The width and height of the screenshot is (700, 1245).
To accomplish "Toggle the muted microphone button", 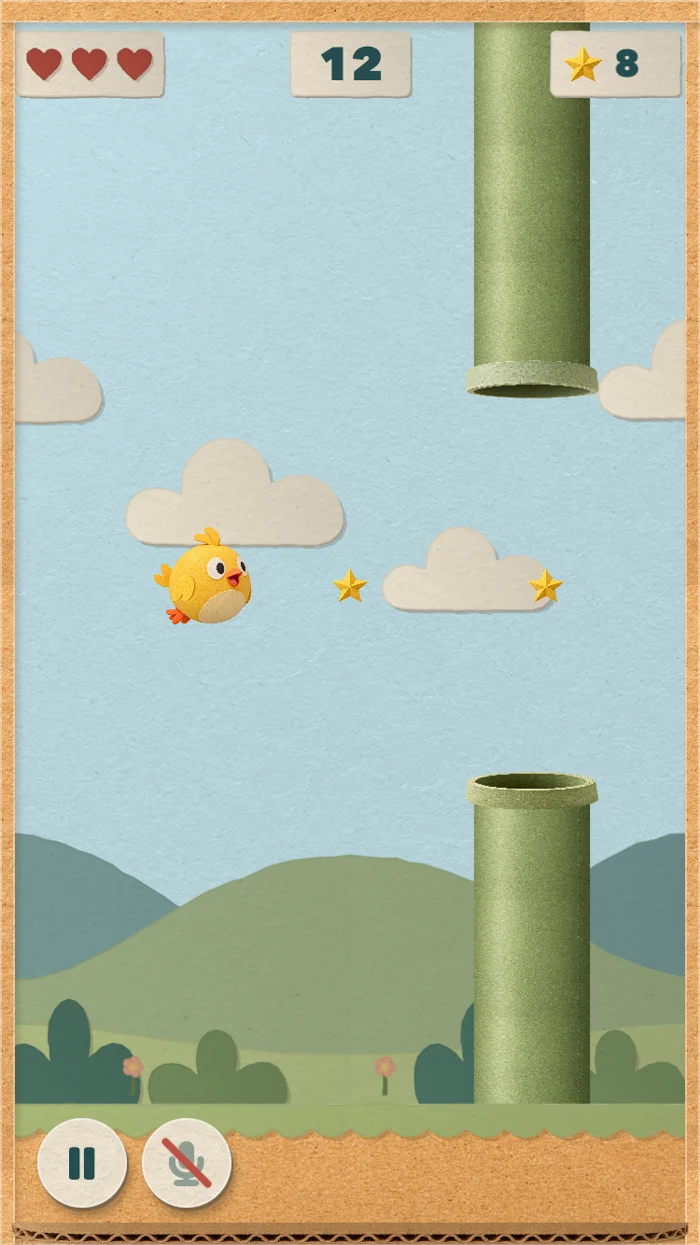I will pos(187,1163).
